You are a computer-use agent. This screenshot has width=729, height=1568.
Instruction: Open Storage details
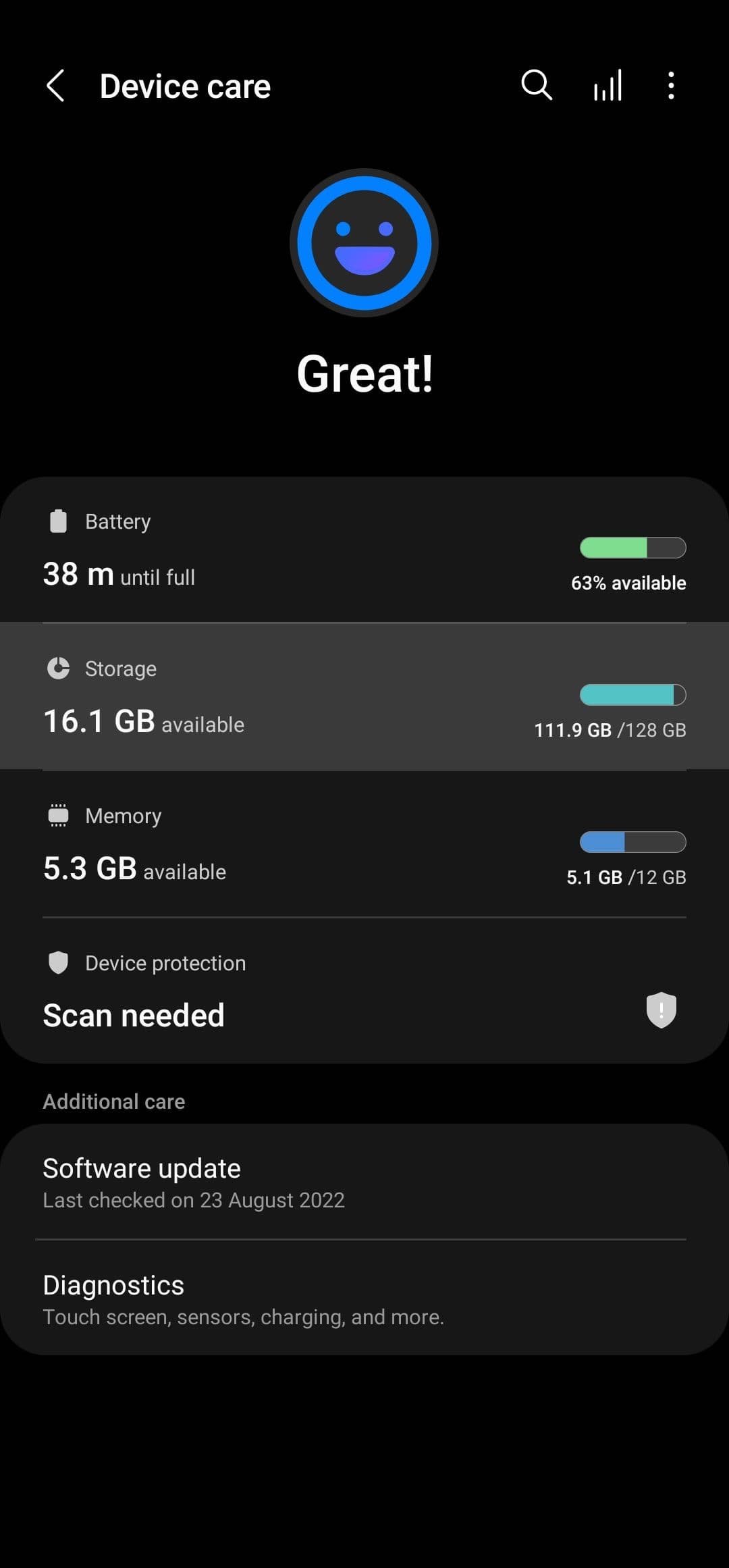pos(364,696)
